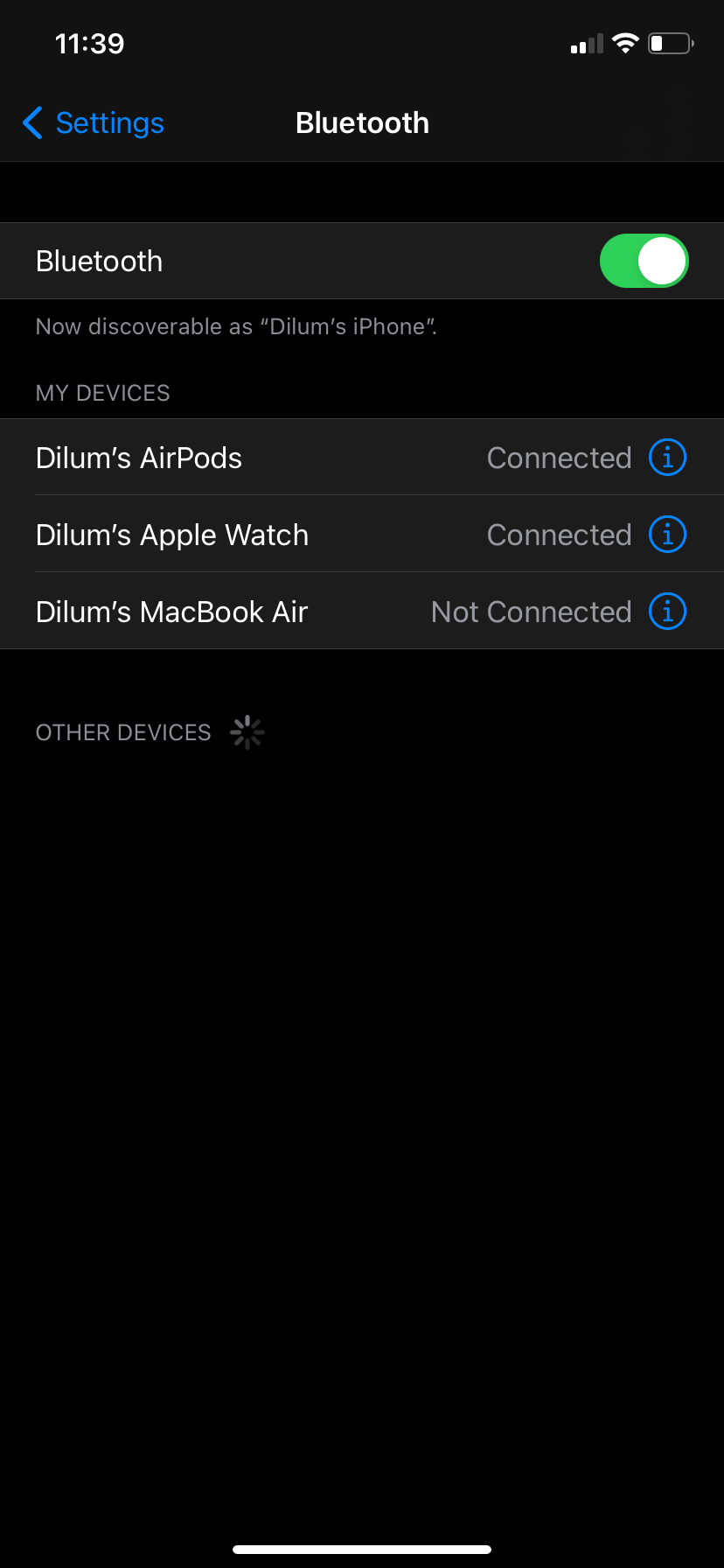Viewport: 724px width, 1568px height.
Task: Click the spinning activity indicator near Other Devices
Action: [x=247, y=731]
